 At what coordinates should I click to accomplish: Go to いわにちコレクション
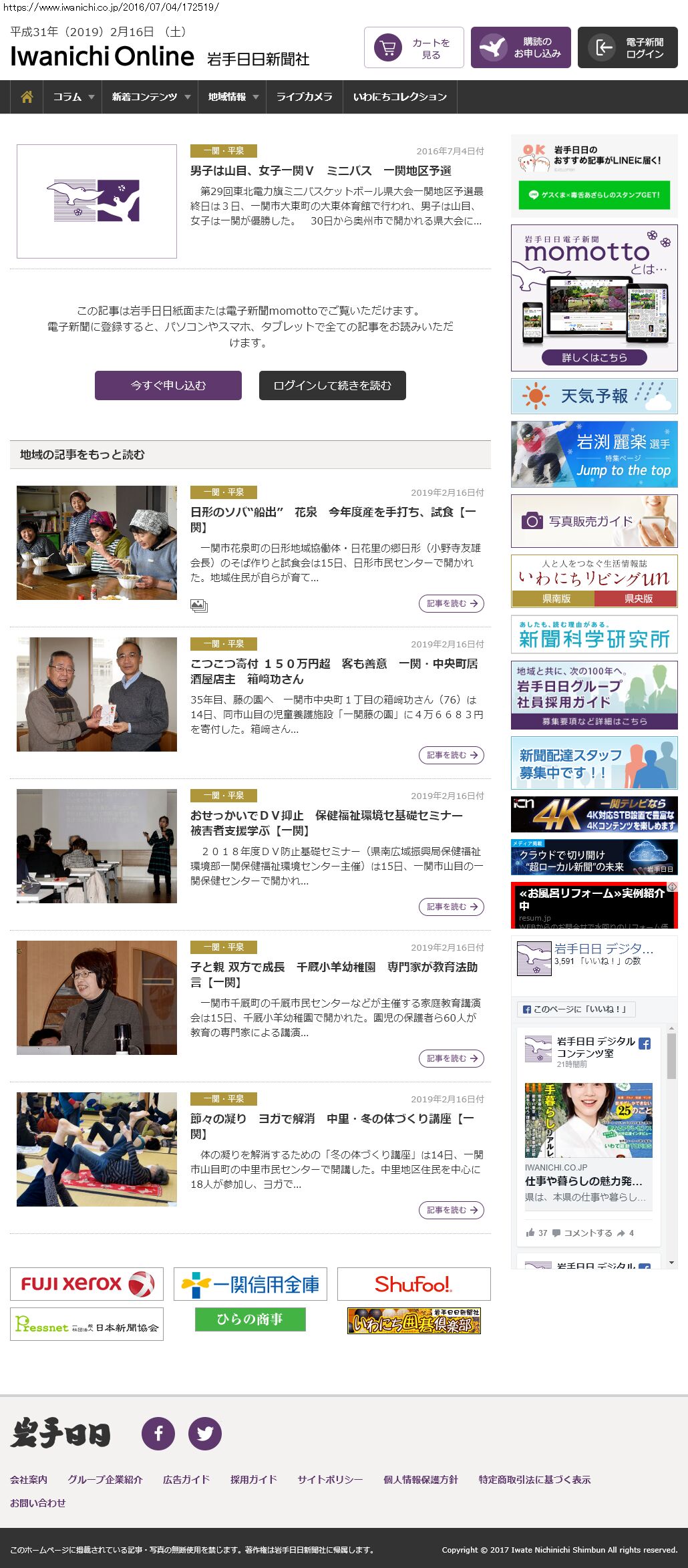(x=399, y=97)
